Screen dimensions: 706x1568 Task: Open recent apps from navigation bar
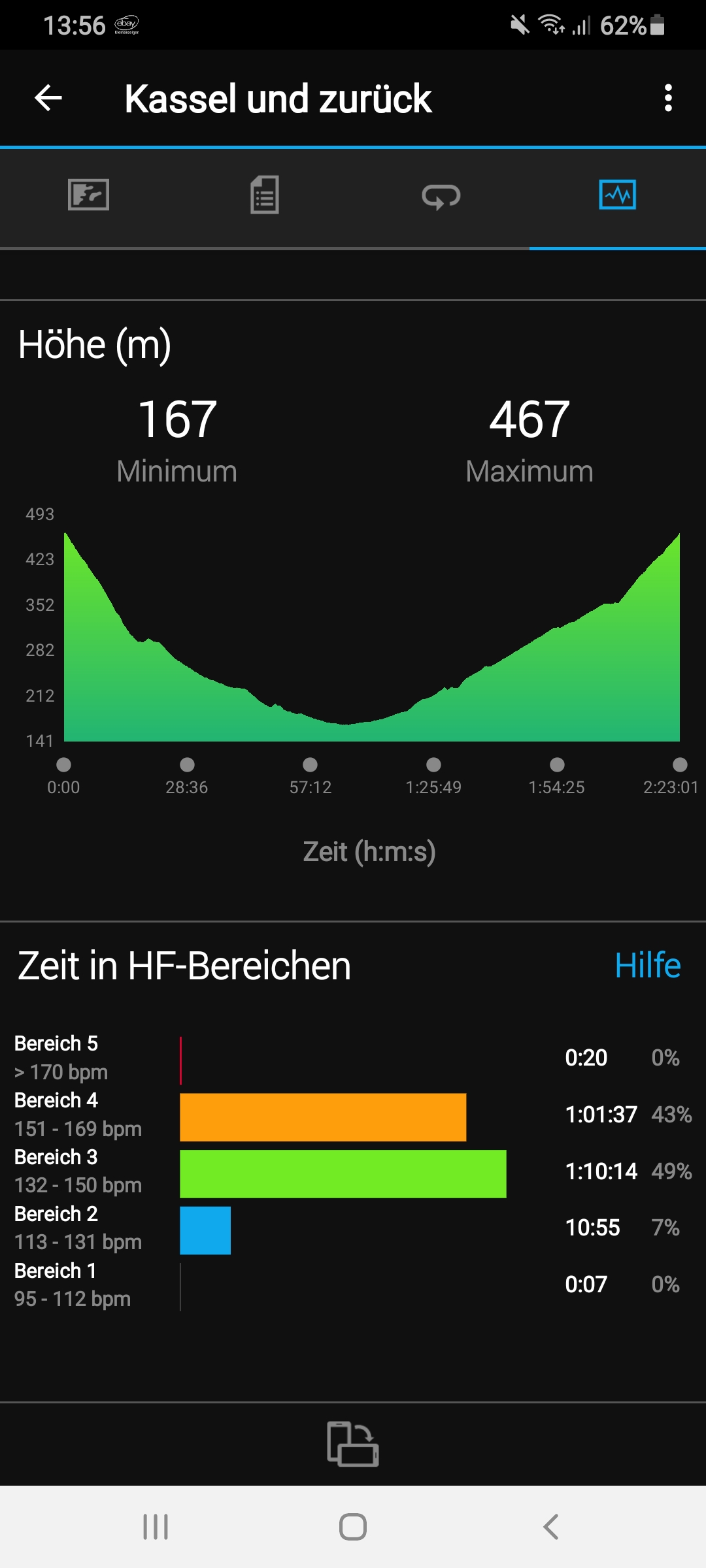point(156,1527)
